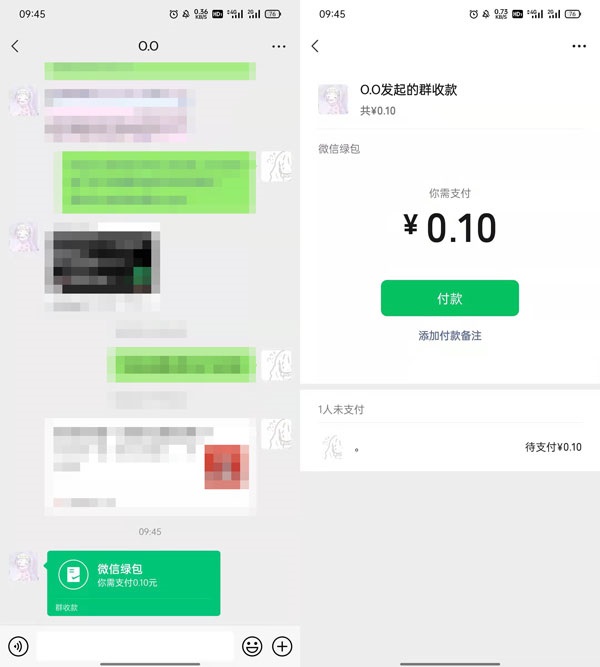This screenshot has height=667, width=600.
Task: Focus the chat message input field
Action: [135, 646]
